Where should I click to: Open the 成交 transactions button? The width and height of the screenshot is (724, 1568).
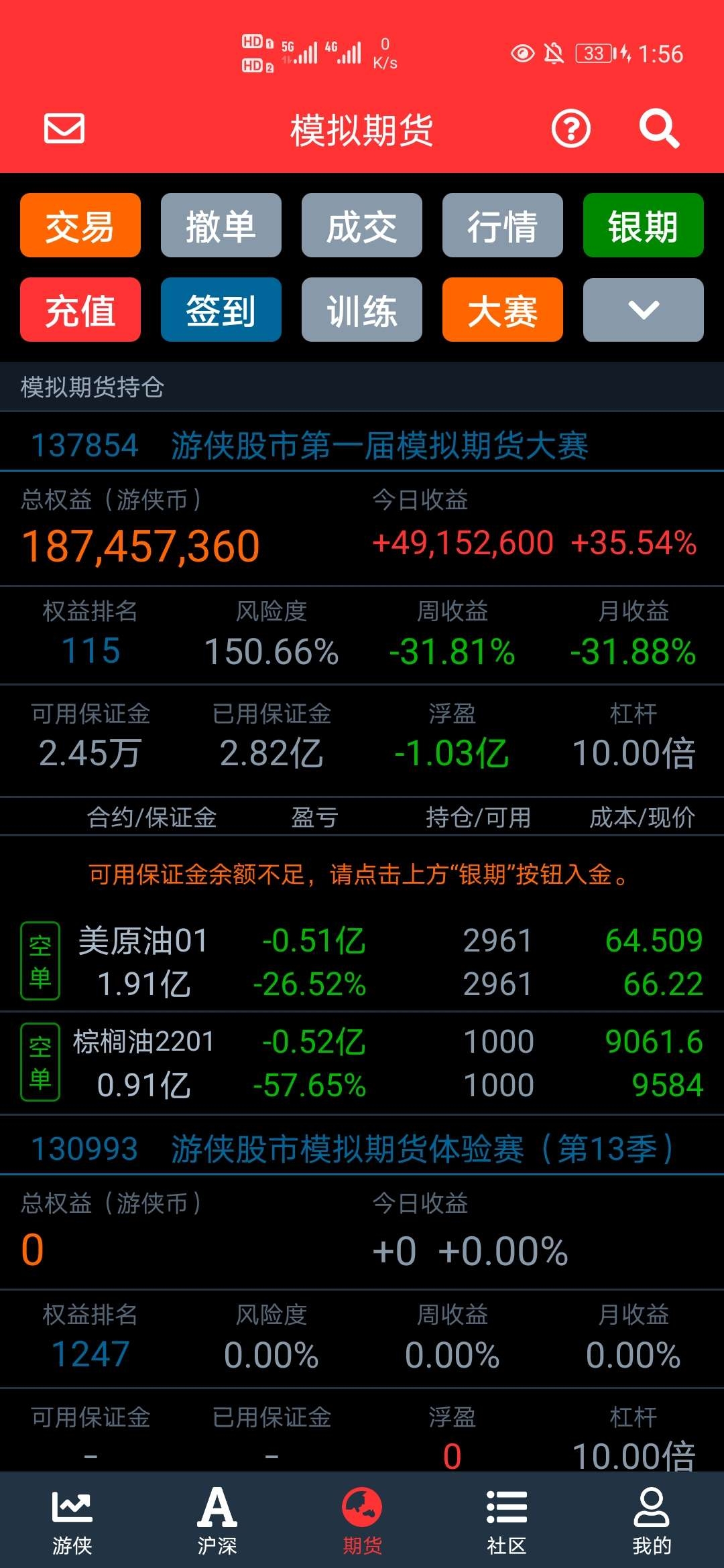click(362, 225)
